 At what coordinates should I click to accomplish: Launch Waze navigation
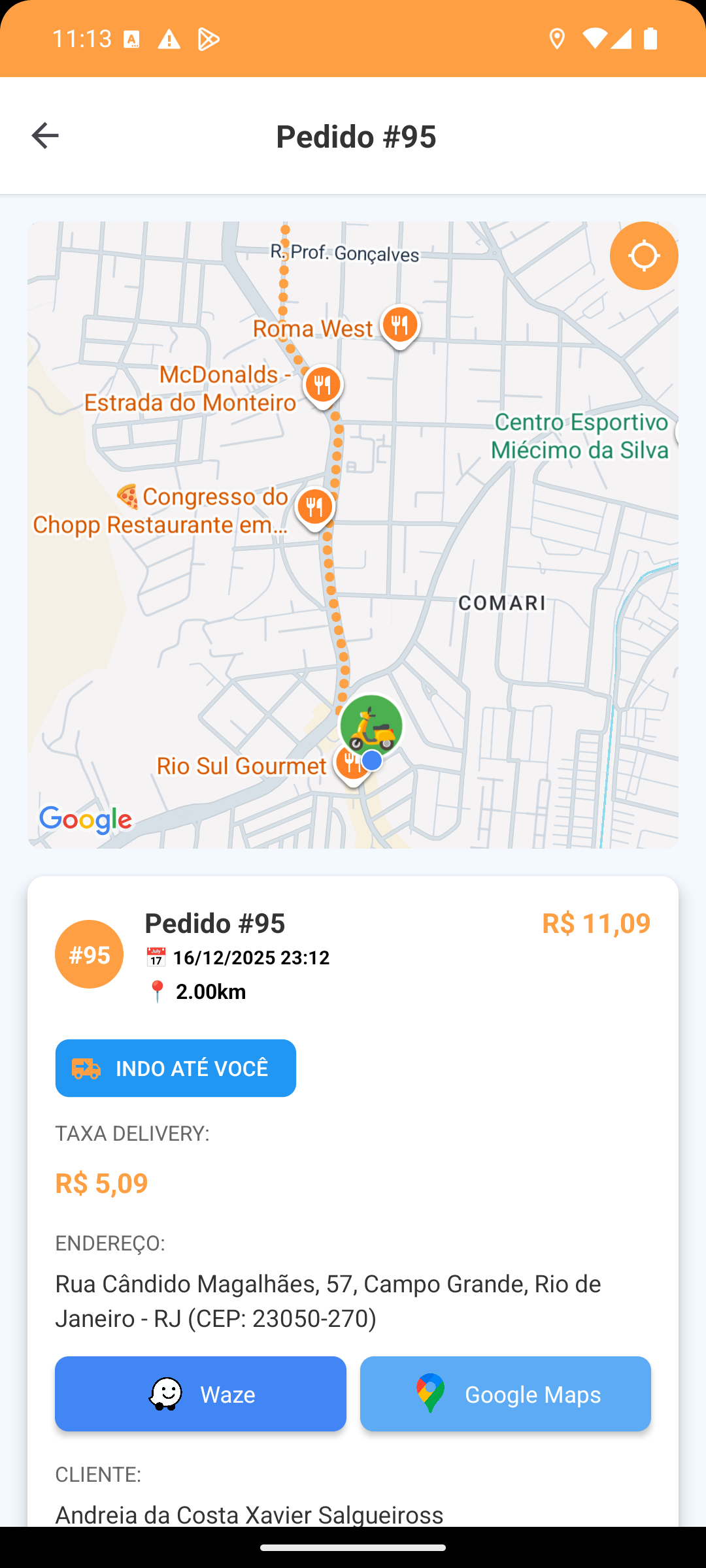coord(200,1394)
